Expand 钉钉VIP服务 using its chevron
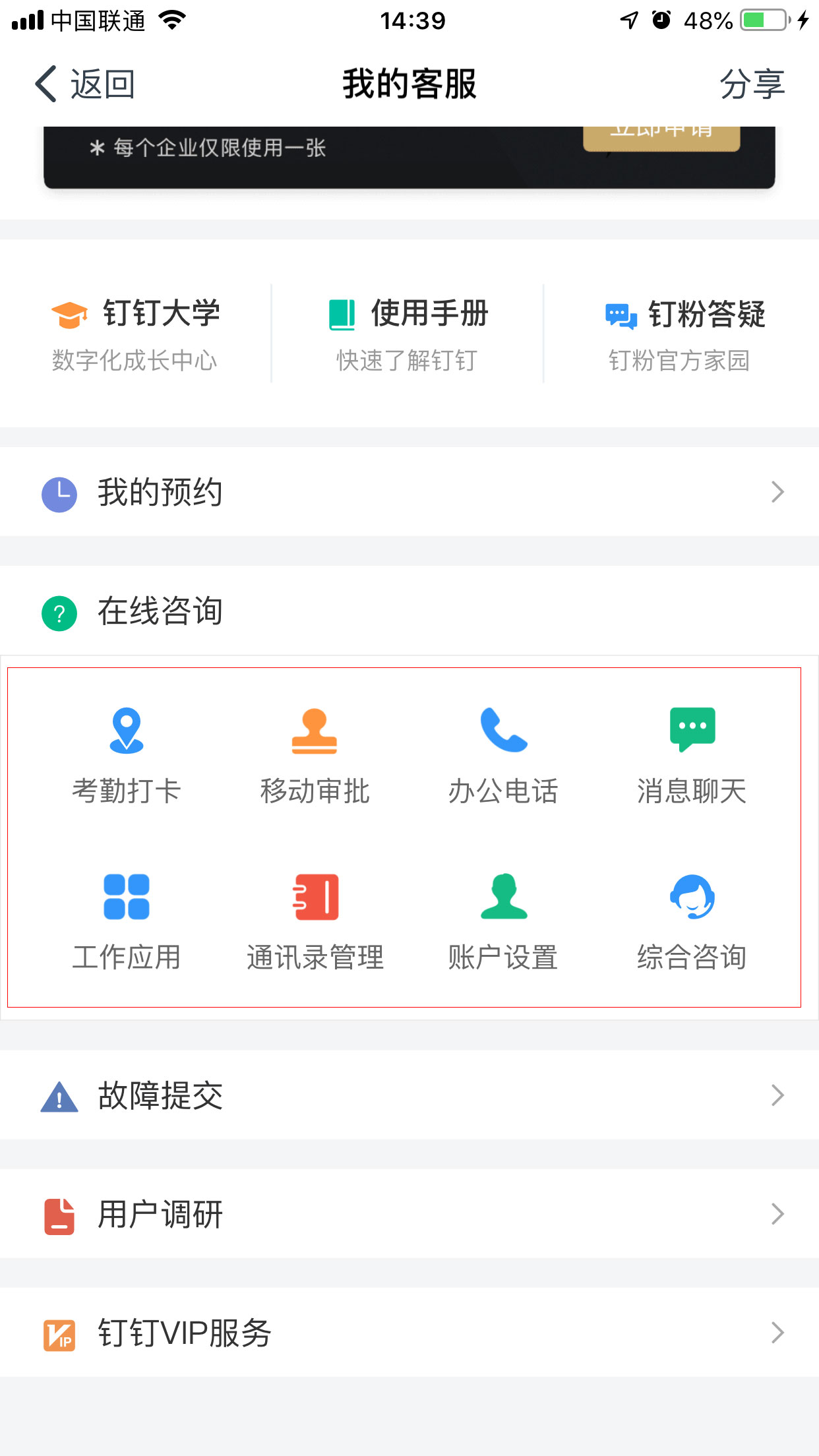Image resolution: width=819 pixels, height=1456 pixels. [x=778, y=1332]
